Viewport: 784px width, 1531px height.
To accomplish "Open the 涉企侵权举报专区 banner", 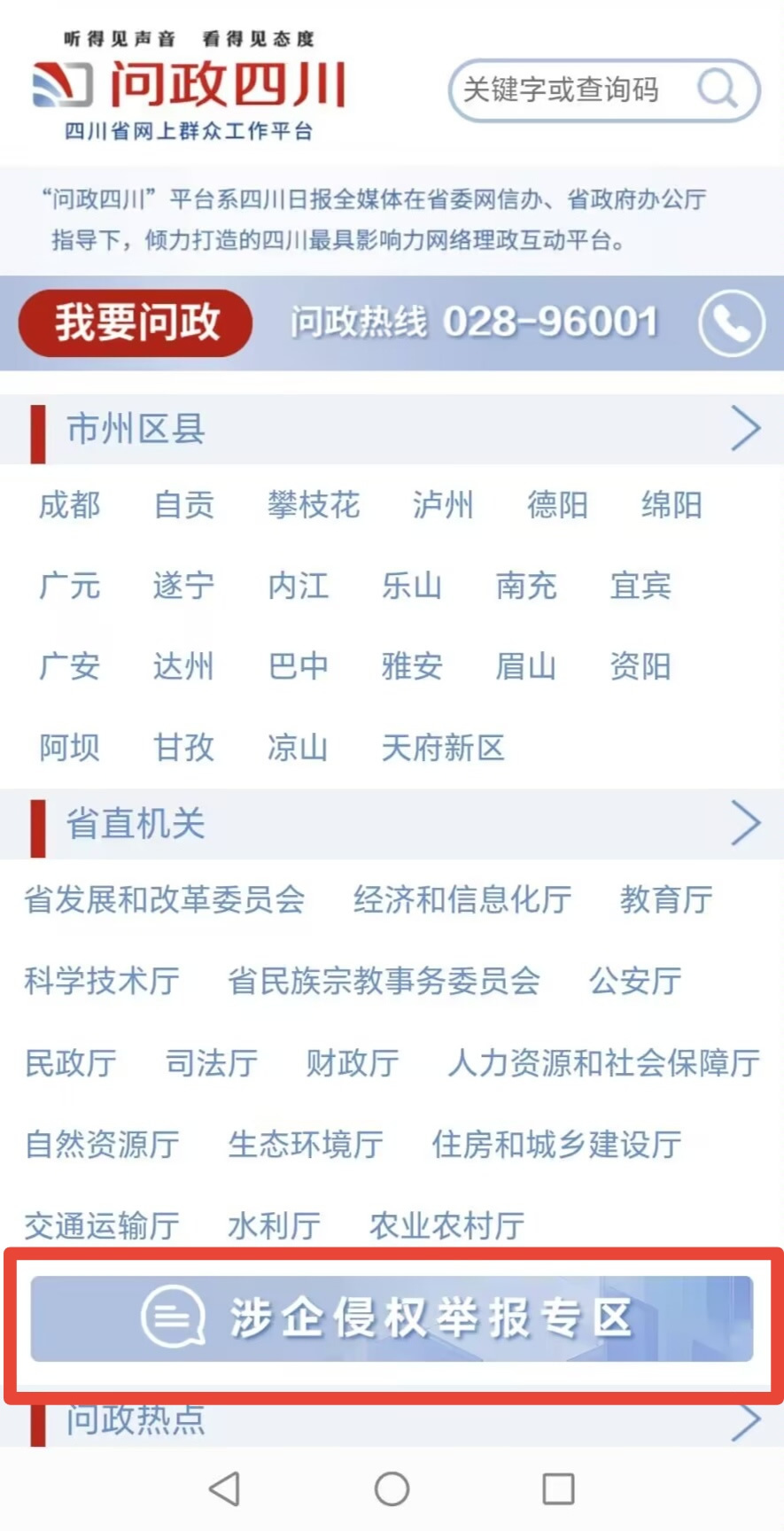I will click(392, 1318).
